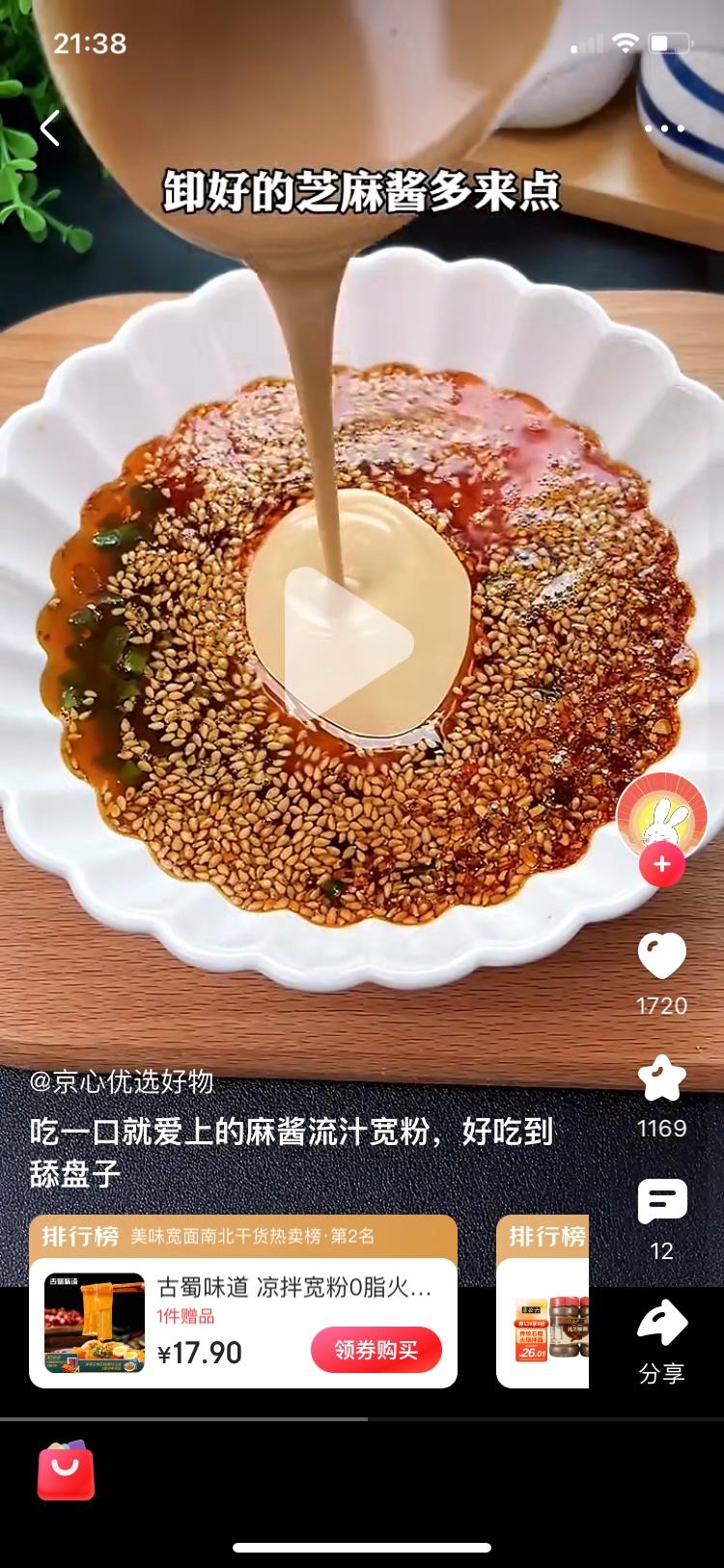View the creator's rabbit profile avatar
The height and width of the screenshot is (1568, 724).
pos(660,817)
